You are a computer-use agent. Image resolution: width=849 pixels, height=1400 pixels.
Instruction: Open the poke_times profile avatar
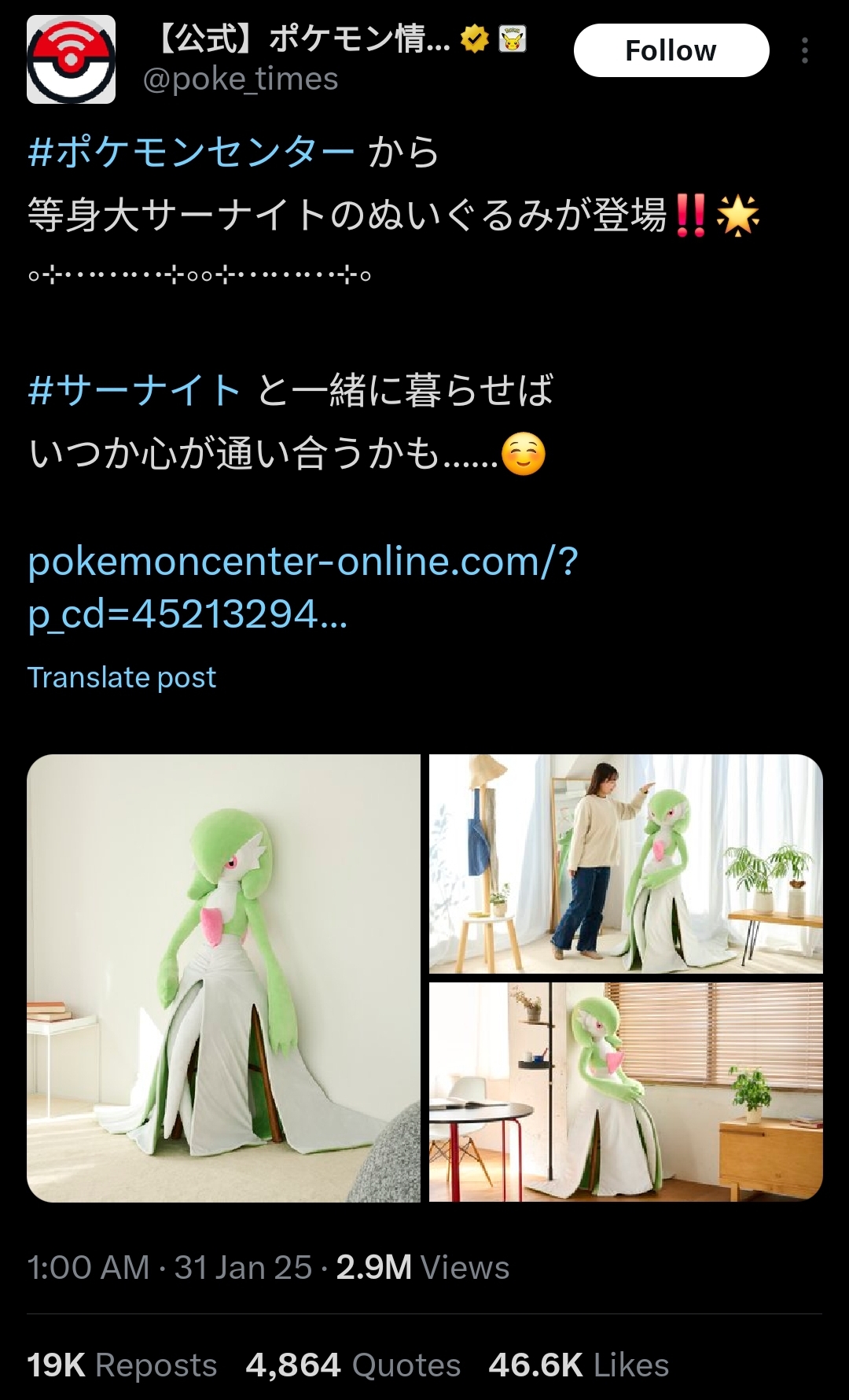pos(71,59)
